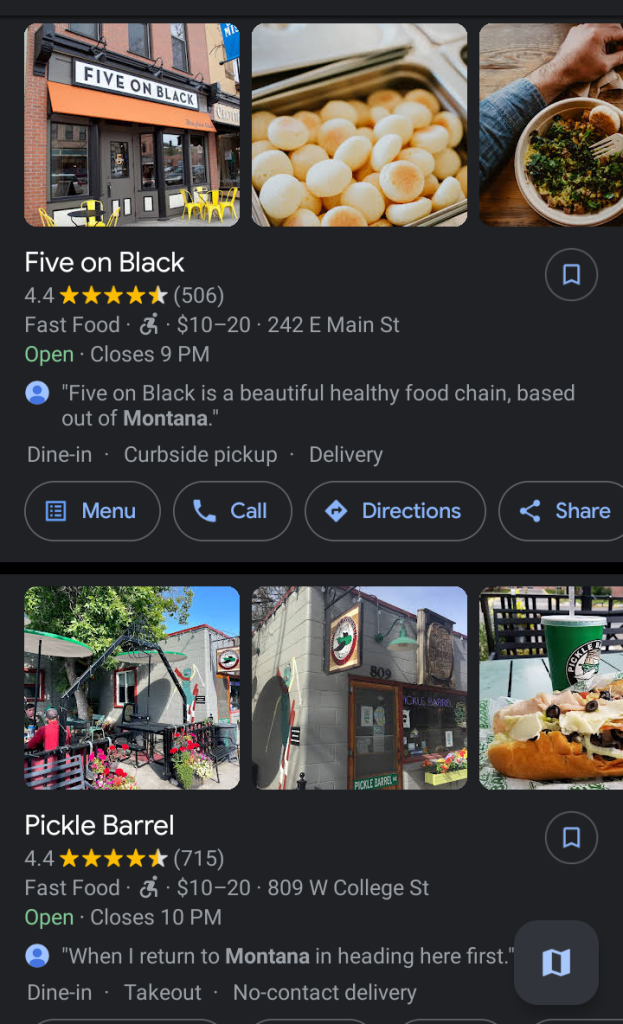This screenshot has height=1024, width=623.
Task: Open the Five on Black storefront photo
Action: coord(132,125)
